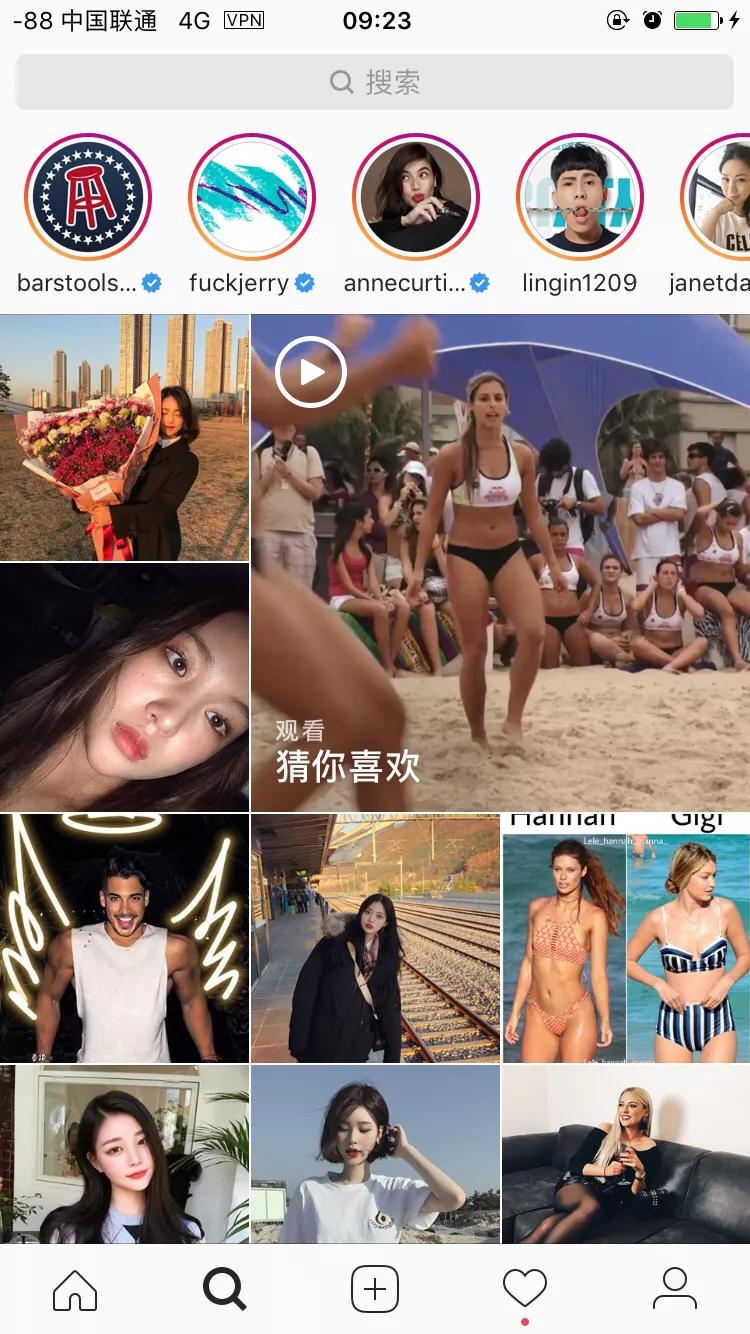Screen dimensions: 750x1334
Task: Open the blonde woman on black sofa post
Action: pos(626,1155)
